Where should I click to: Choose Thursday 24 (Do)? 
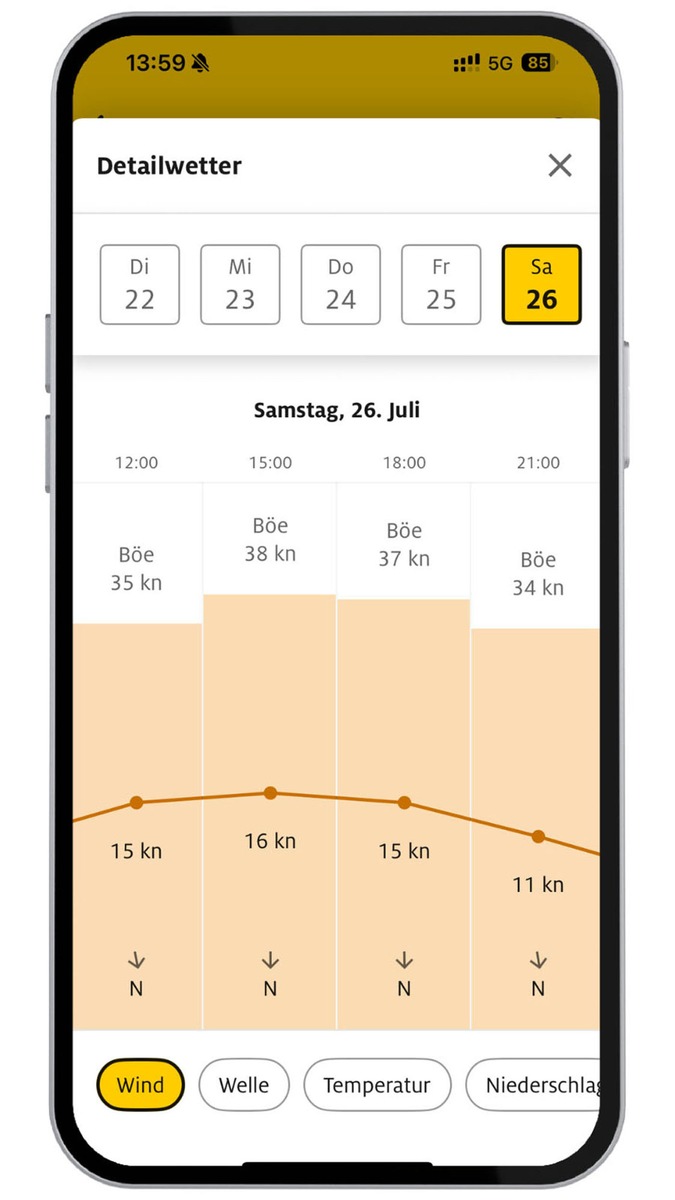[341, 285]
